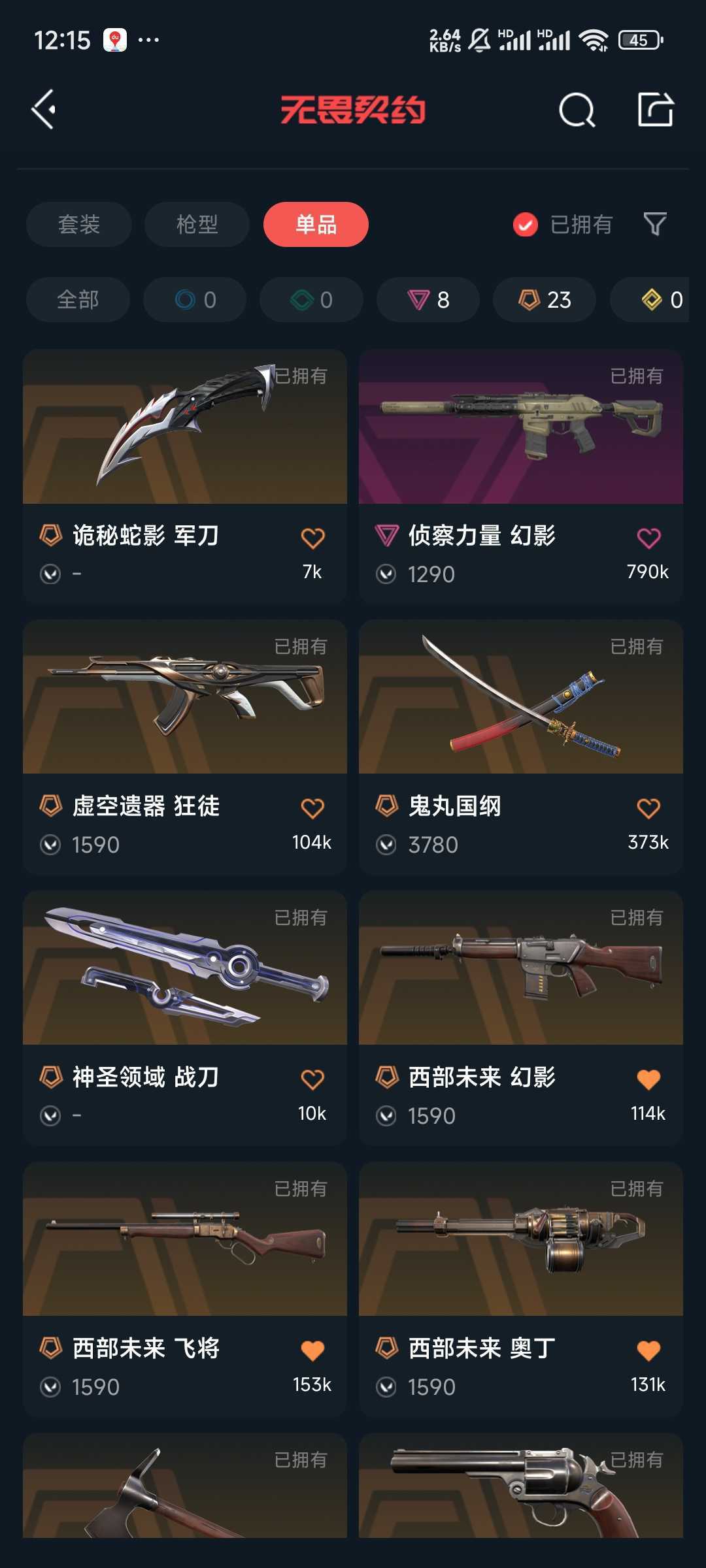Open the 西部未来 飞将 card
706x1568 pixels.
(x=185, y=1267)
